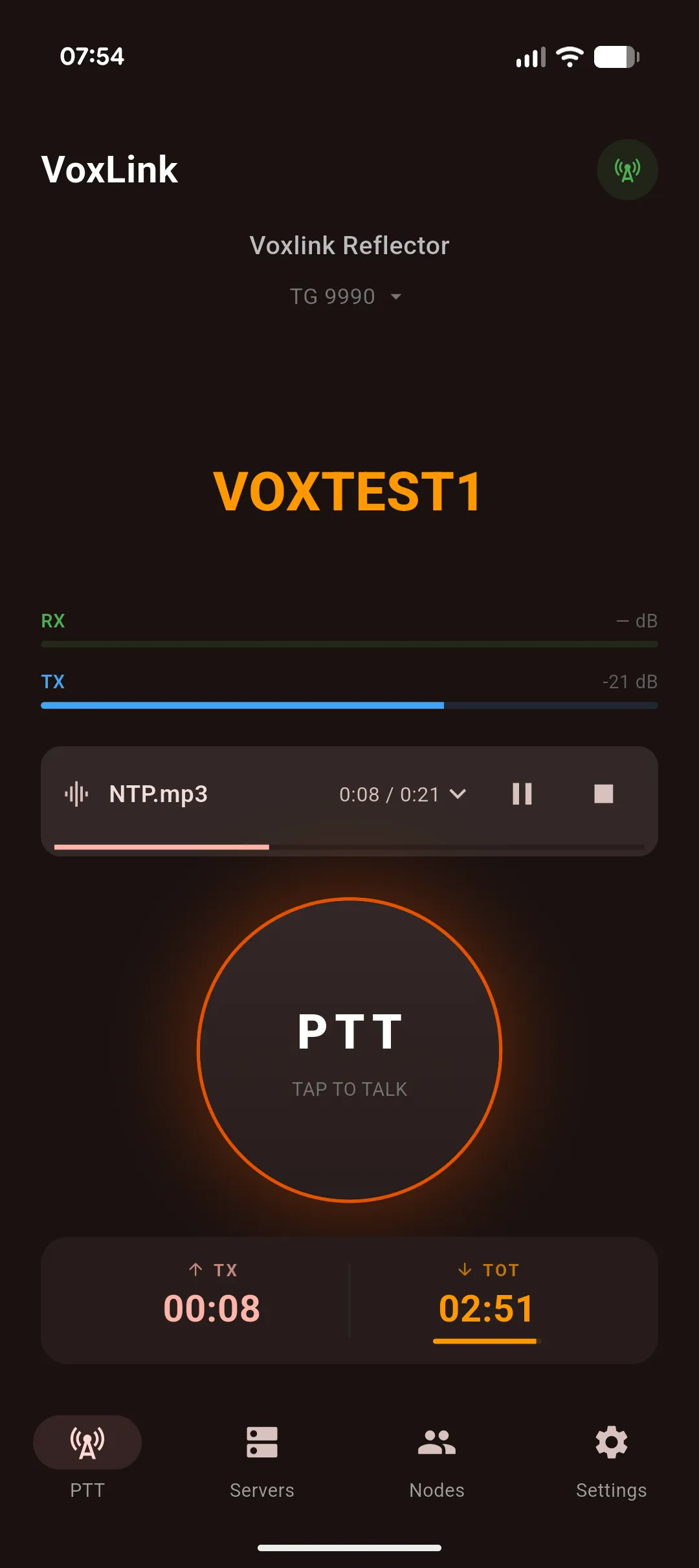Open the Servers icon in bottom bar
The height and width of the screenshot is (1568, 699).
point(261,1441)
